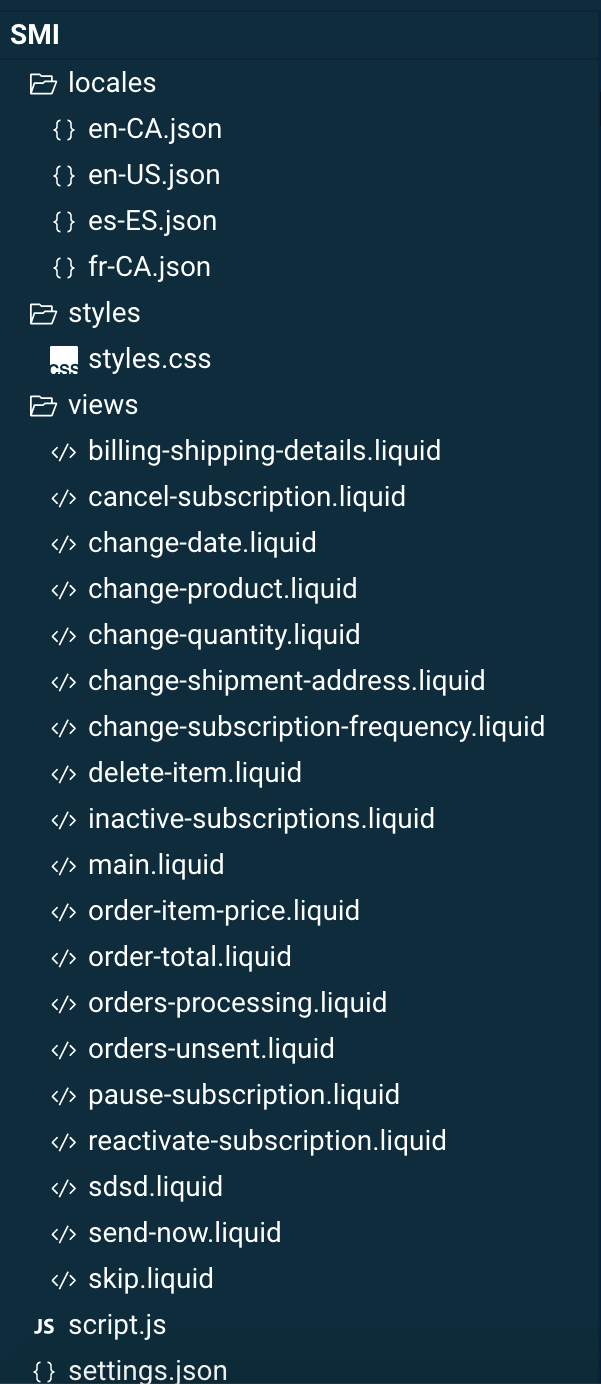The image size is (601, 1384).
Task: Select the es-ES.json locale file
Action: (x=152, y=221)
